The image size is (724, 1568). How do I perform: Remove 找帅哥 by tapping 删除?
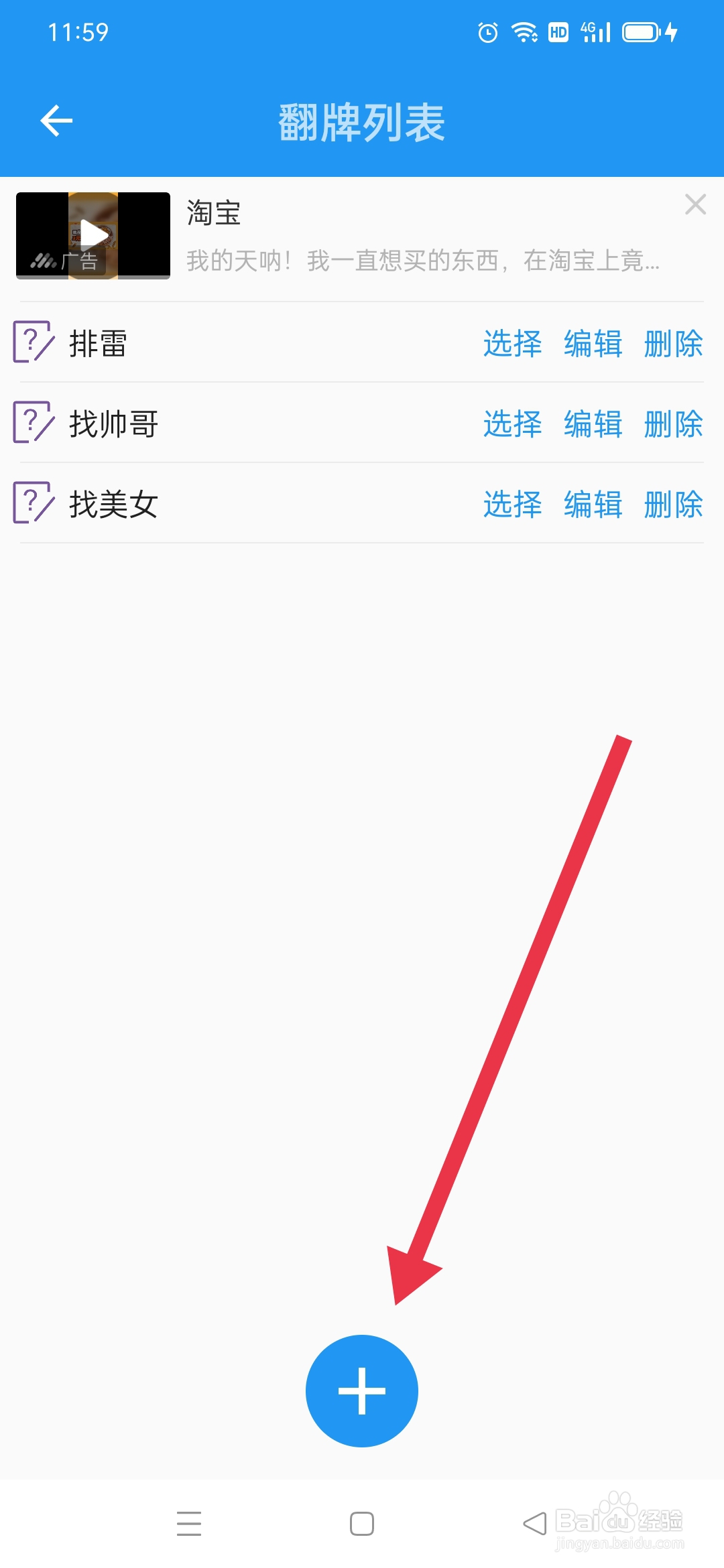(673, 424)
